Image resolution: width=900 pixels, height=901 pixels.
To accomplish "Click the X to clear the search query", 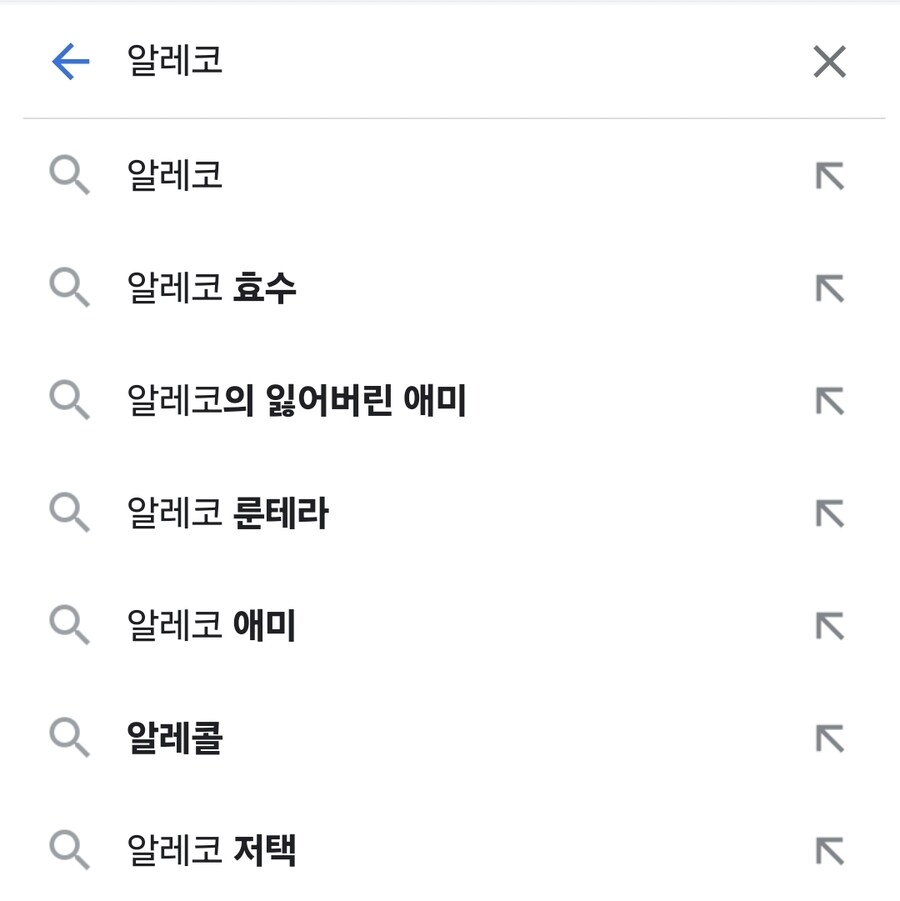I will (830, 61).
